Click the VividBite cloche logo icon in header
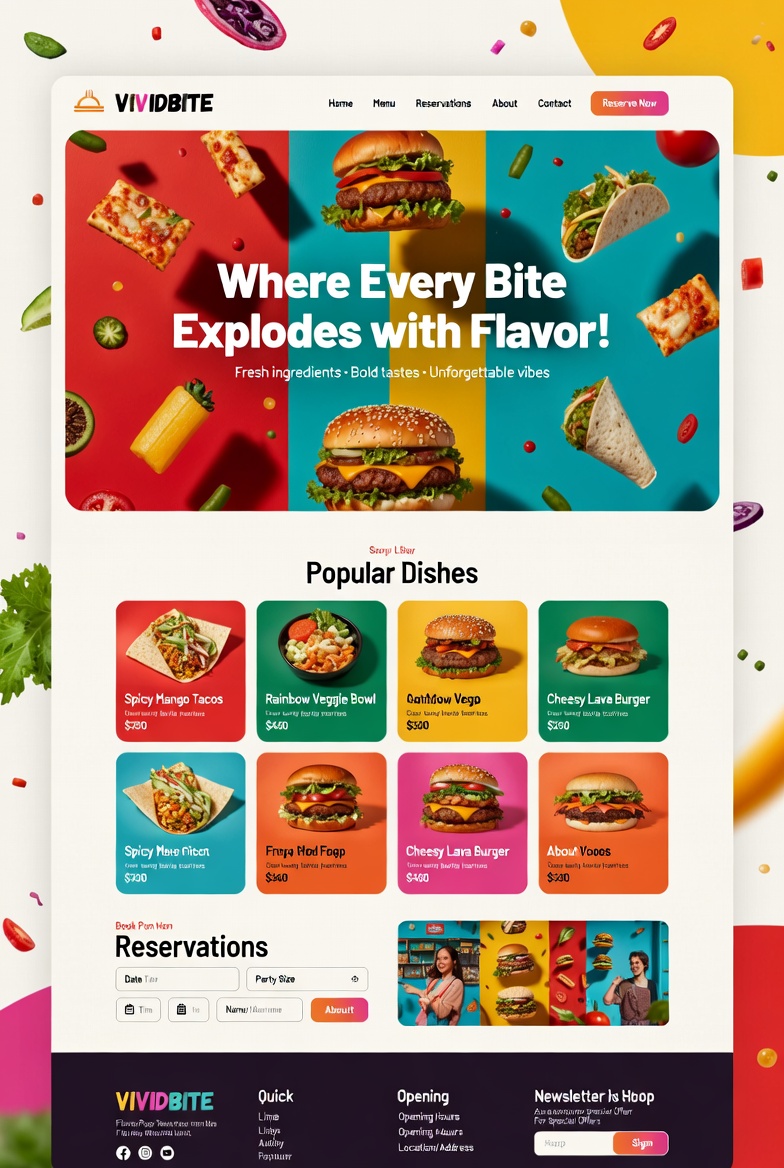The width and height of the screenshot is (784, 1168). coord(91,100)
